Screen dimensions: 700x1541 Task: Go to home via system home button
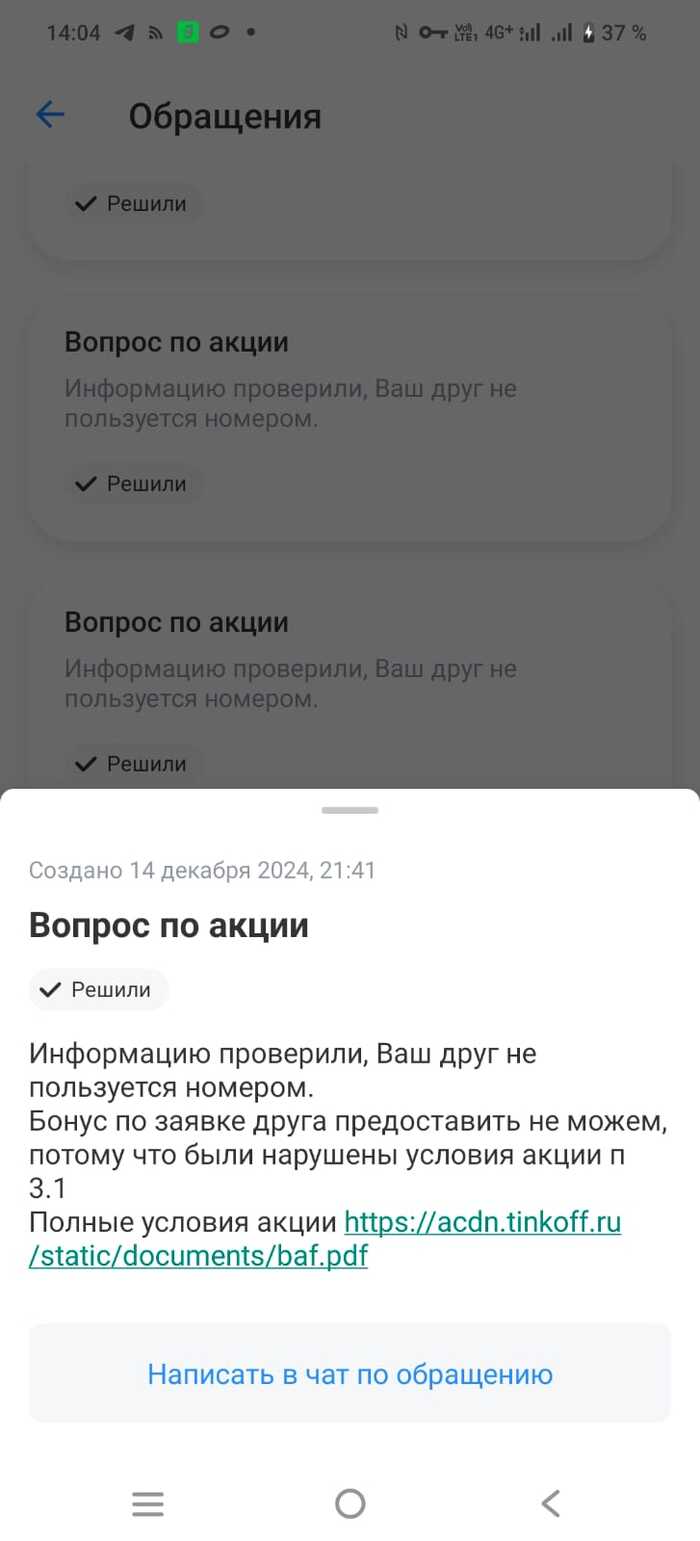pos(350,1503)
